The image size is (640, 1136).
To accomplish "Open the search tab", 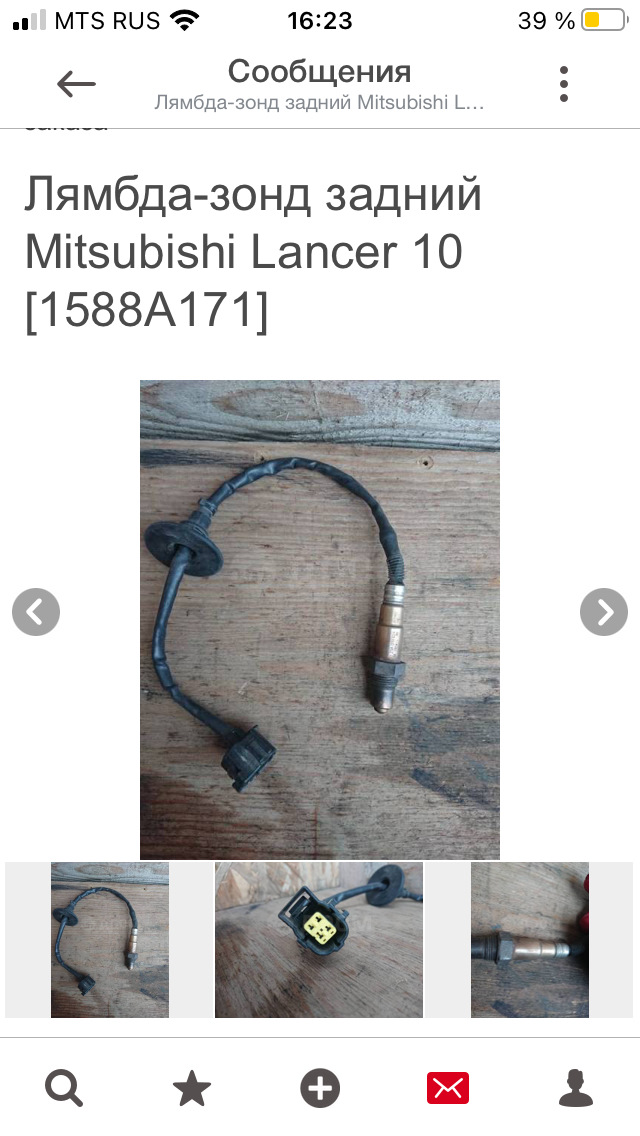I will tap(64, 1087).
